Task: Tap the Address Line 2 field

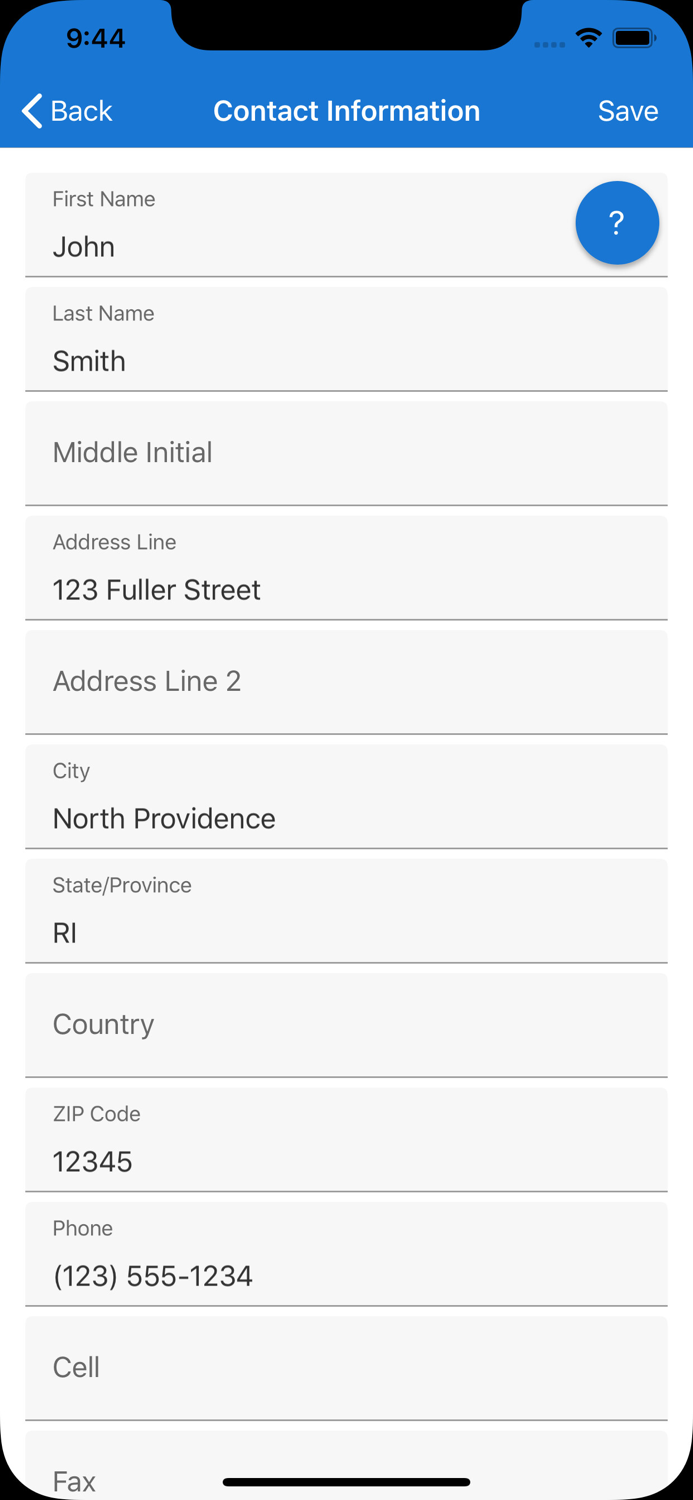Action: pyautogui.click(x=345, y=682)
